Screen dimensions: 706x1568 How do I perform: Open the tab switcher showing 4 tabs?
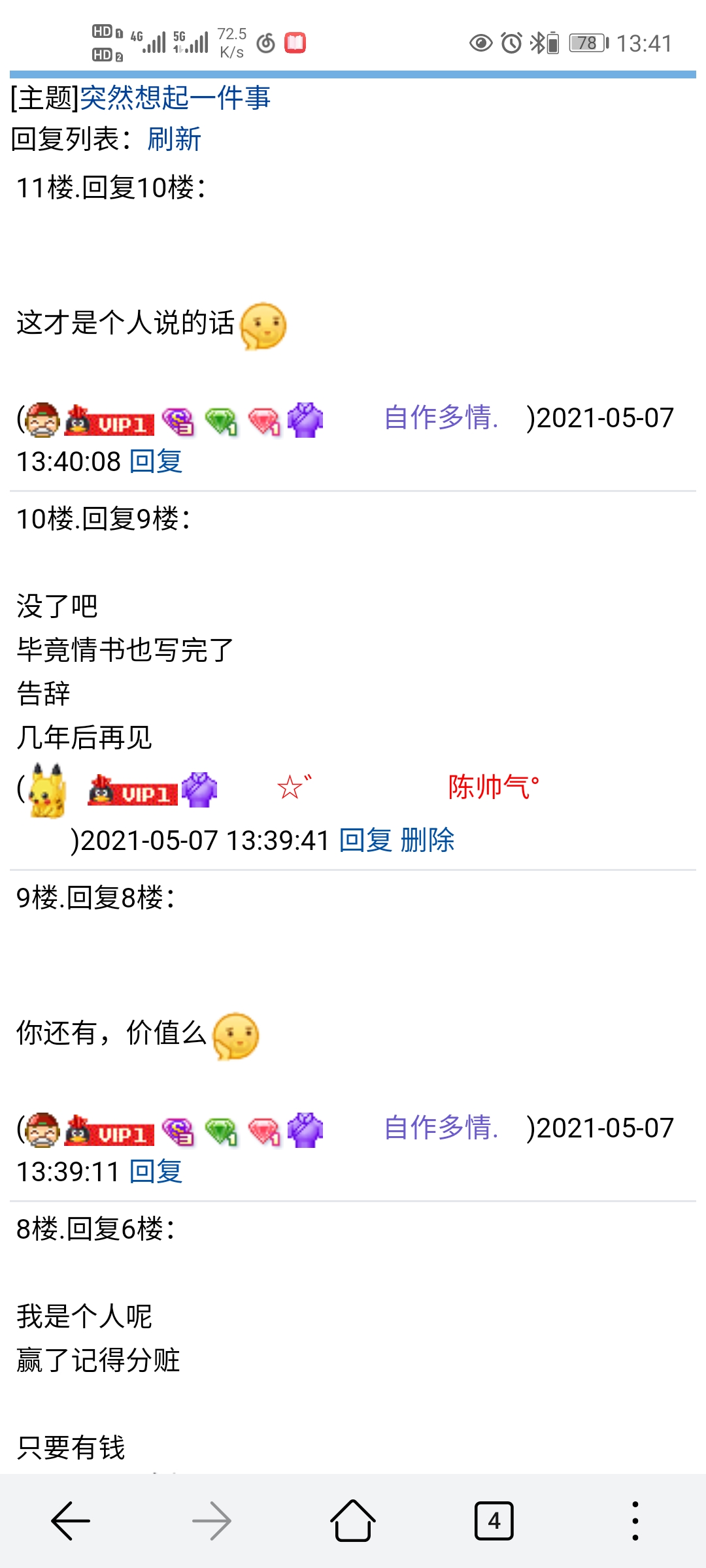pos(494,1521)
